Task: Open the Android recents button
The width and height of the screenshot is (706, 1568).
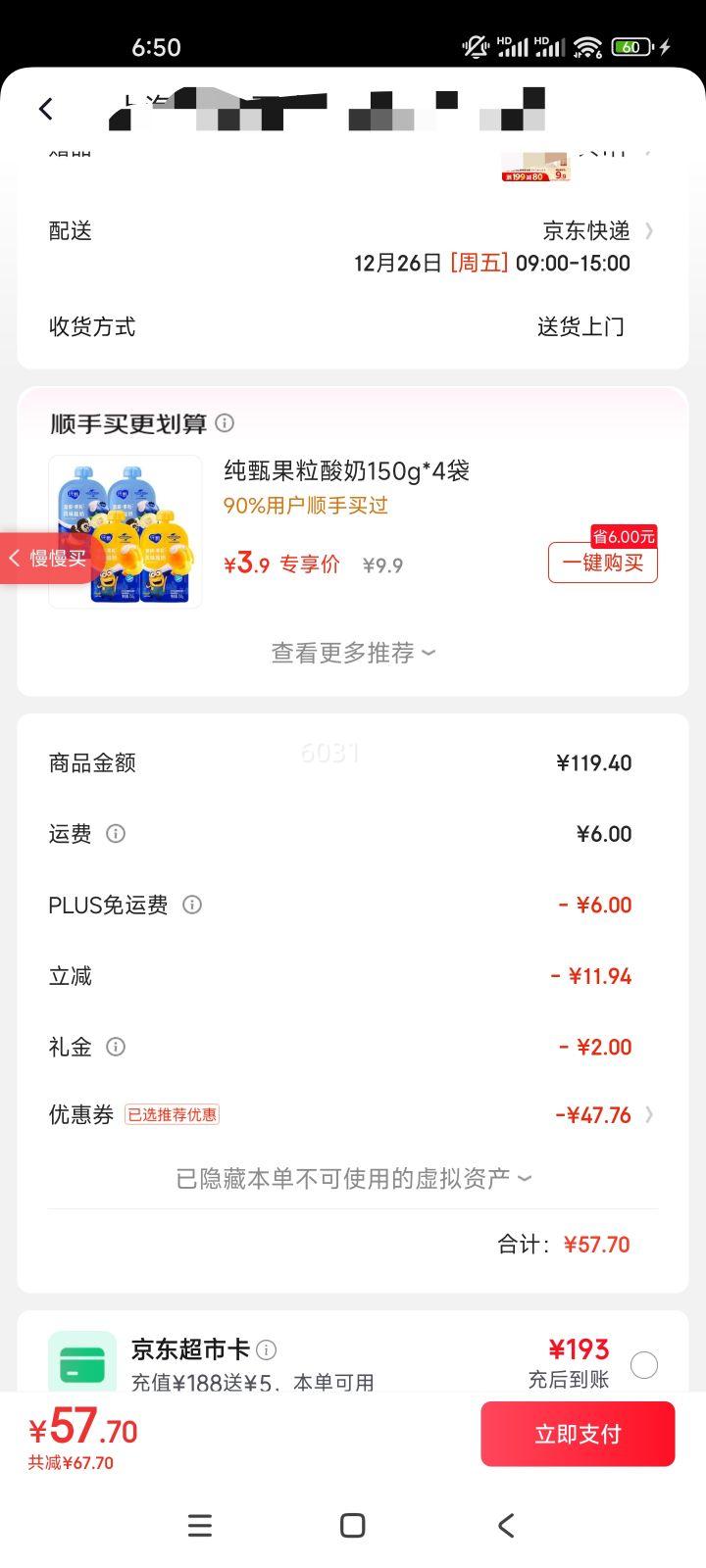Action: [199, 1525]
